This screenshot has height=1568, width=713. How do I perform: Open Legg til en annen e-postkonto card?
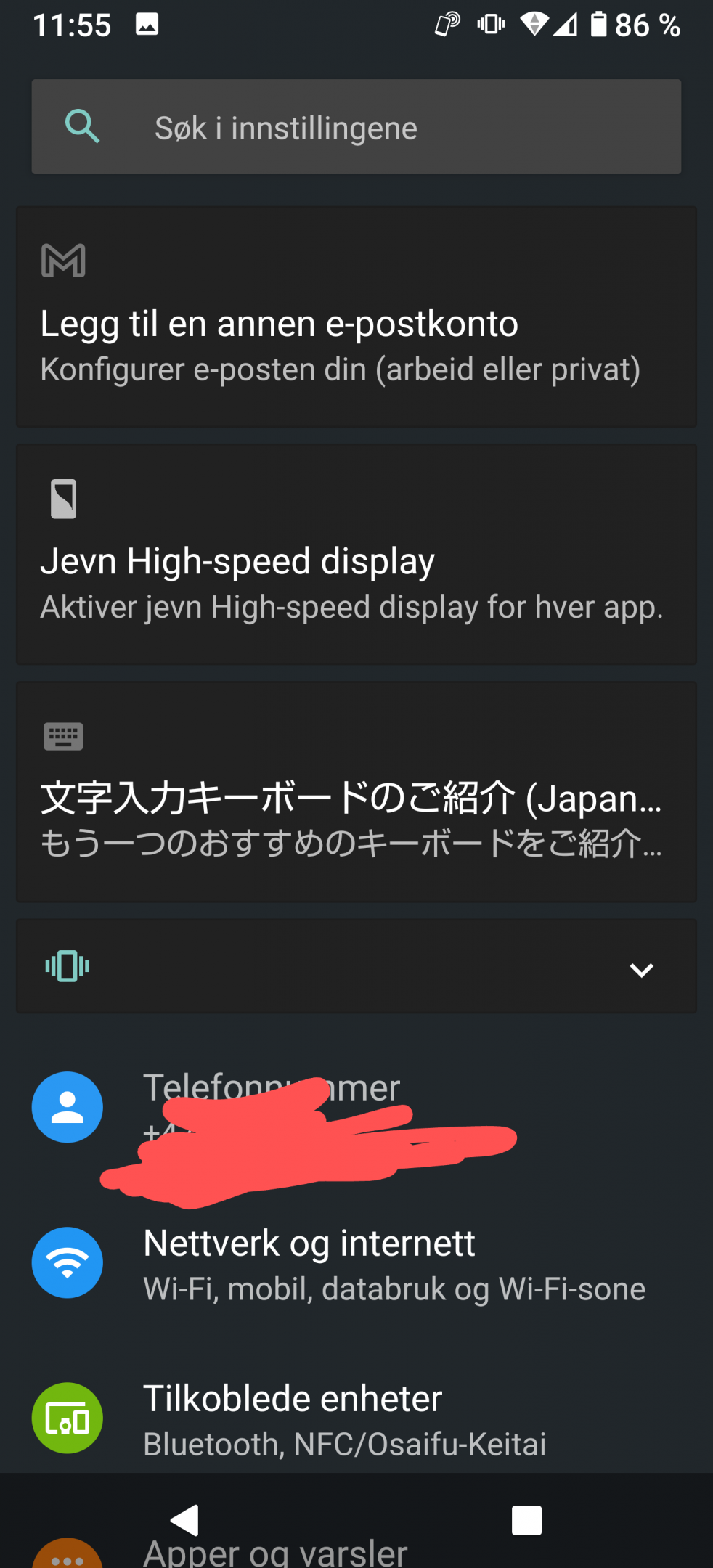coord(356,317)
